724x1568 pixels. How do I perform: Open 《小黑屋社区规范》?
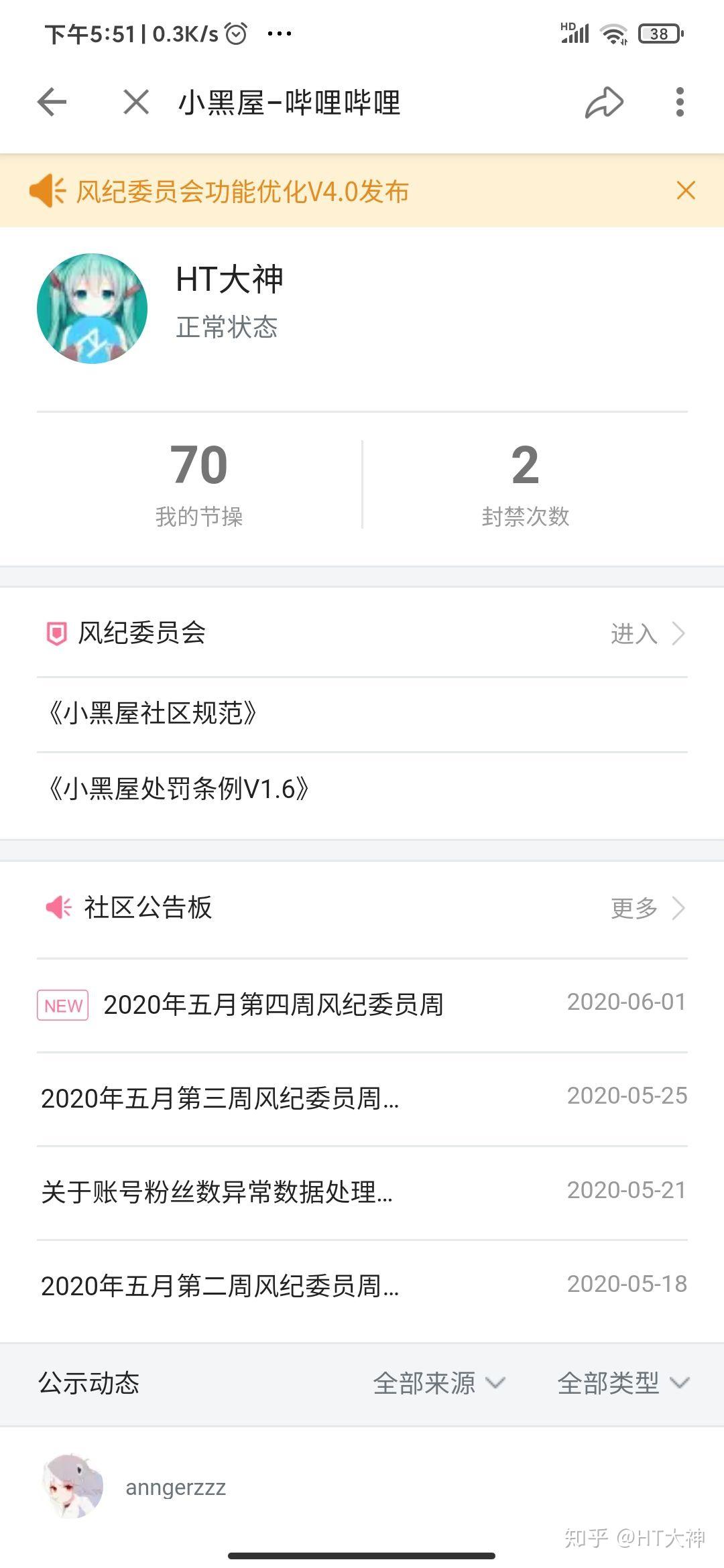153,714
